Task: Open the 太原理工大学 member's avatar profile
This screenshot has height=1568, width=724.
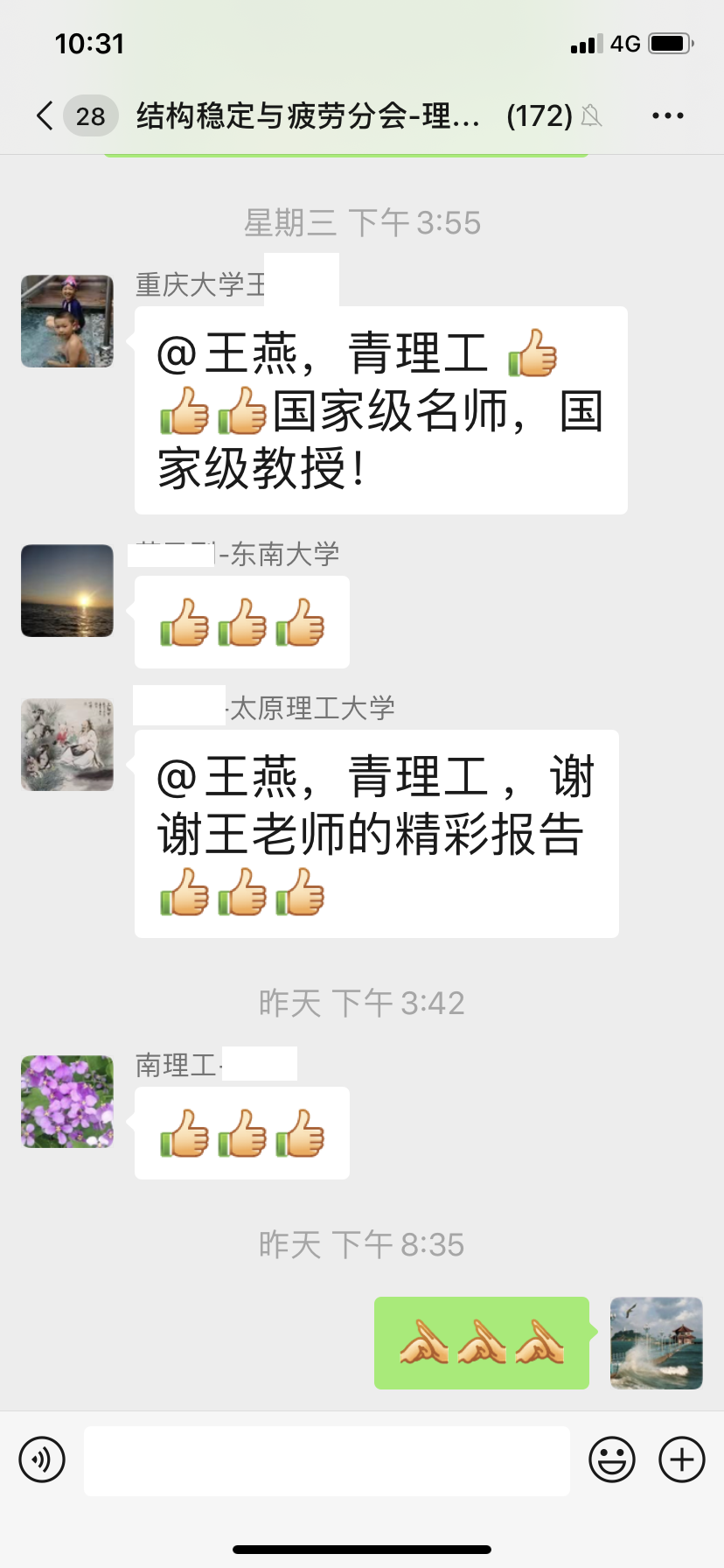Action: (67, 745)
